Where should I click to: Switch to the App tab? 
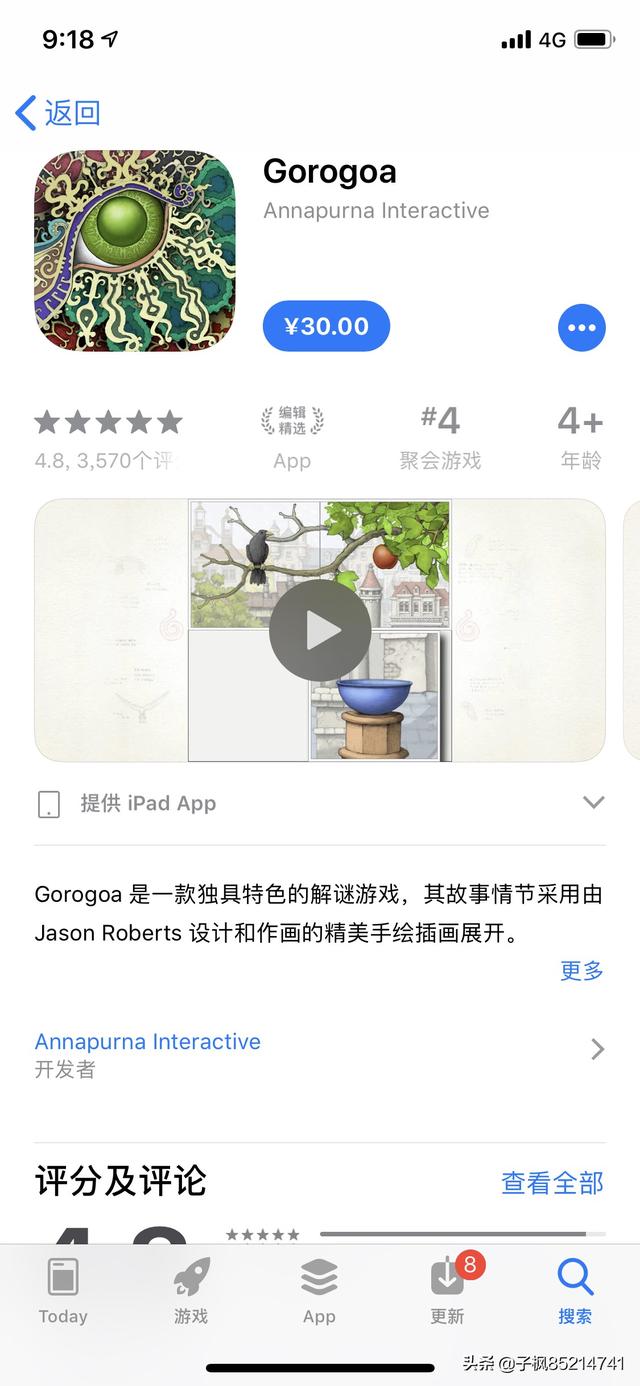pyautogui.click(x=319, y=1290)
